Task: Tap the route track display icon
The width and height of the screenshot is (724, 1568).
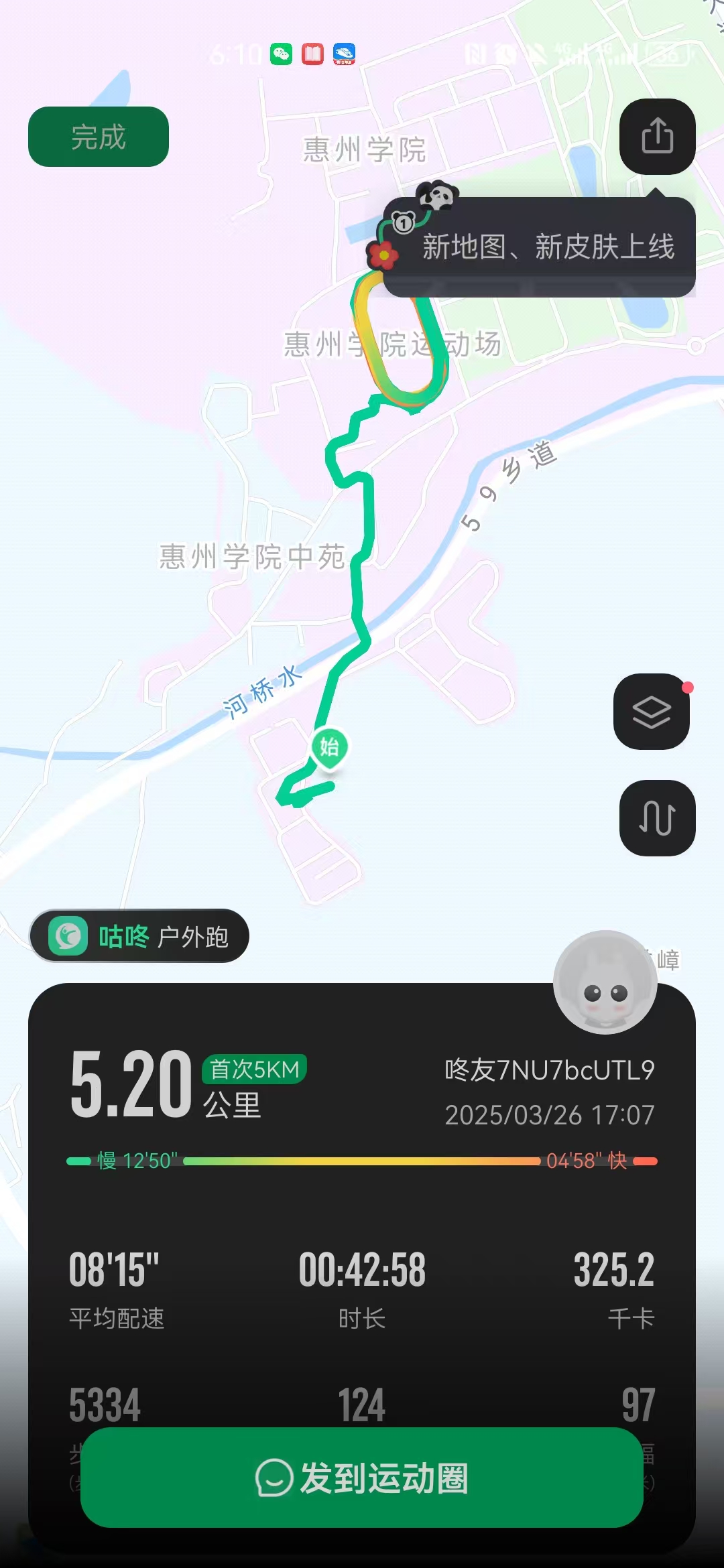Action: 657,818
